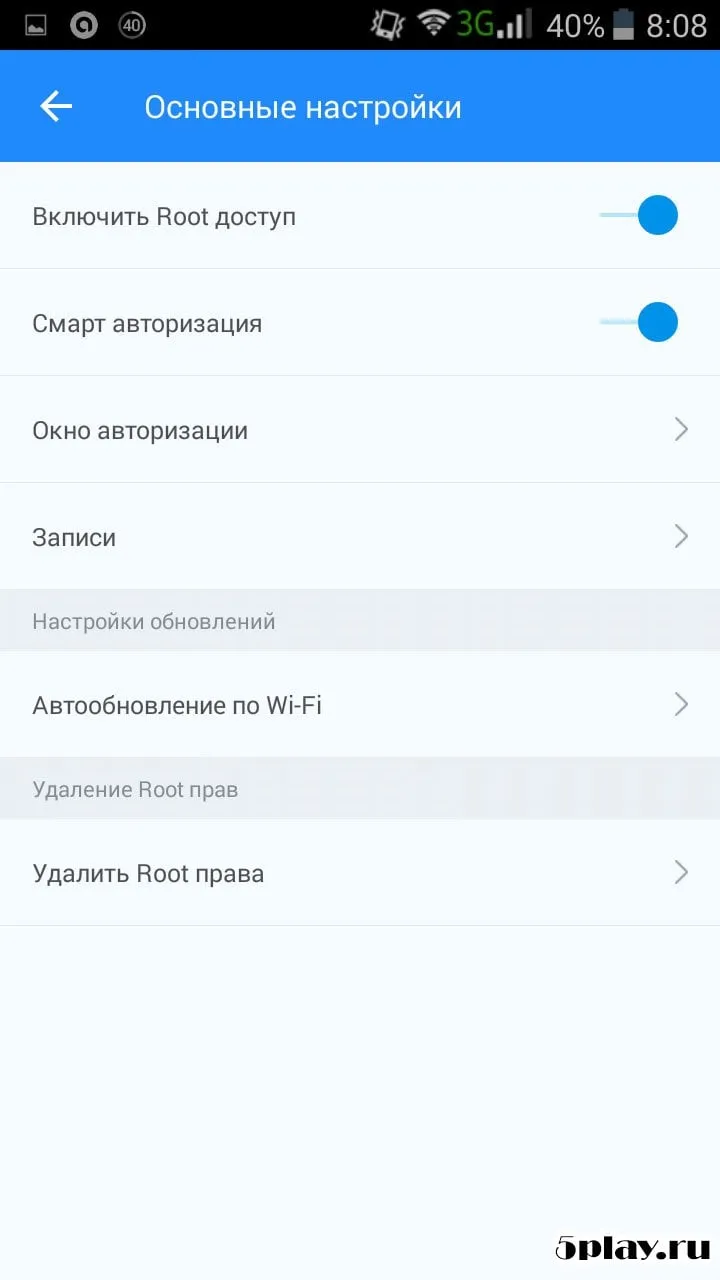Tap the circular app notification icon in status bar
720x1280 pixels.
(x=84, y=24)
